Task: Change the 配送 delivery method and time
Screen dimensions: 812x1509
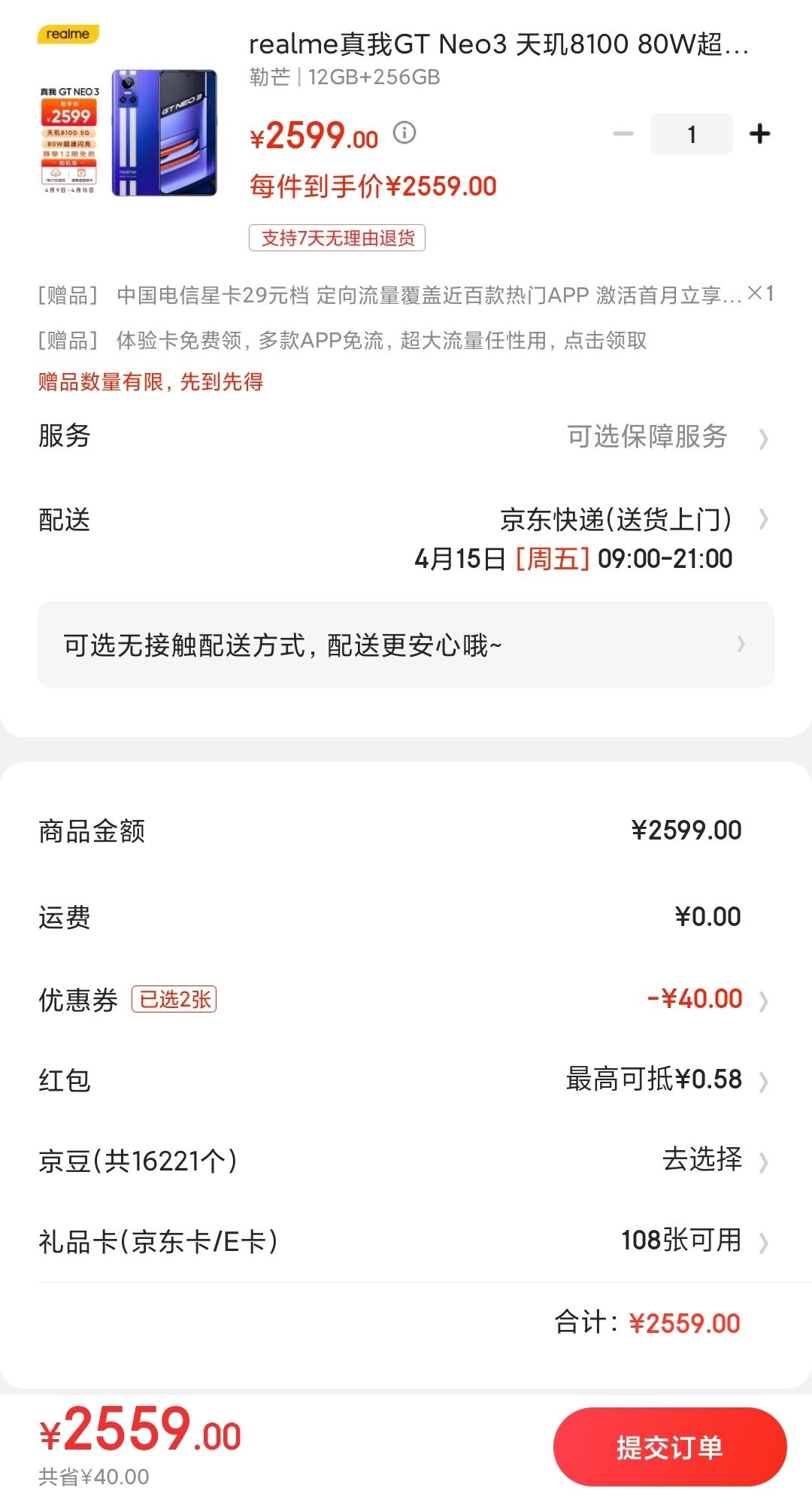Action: point(406,539)
